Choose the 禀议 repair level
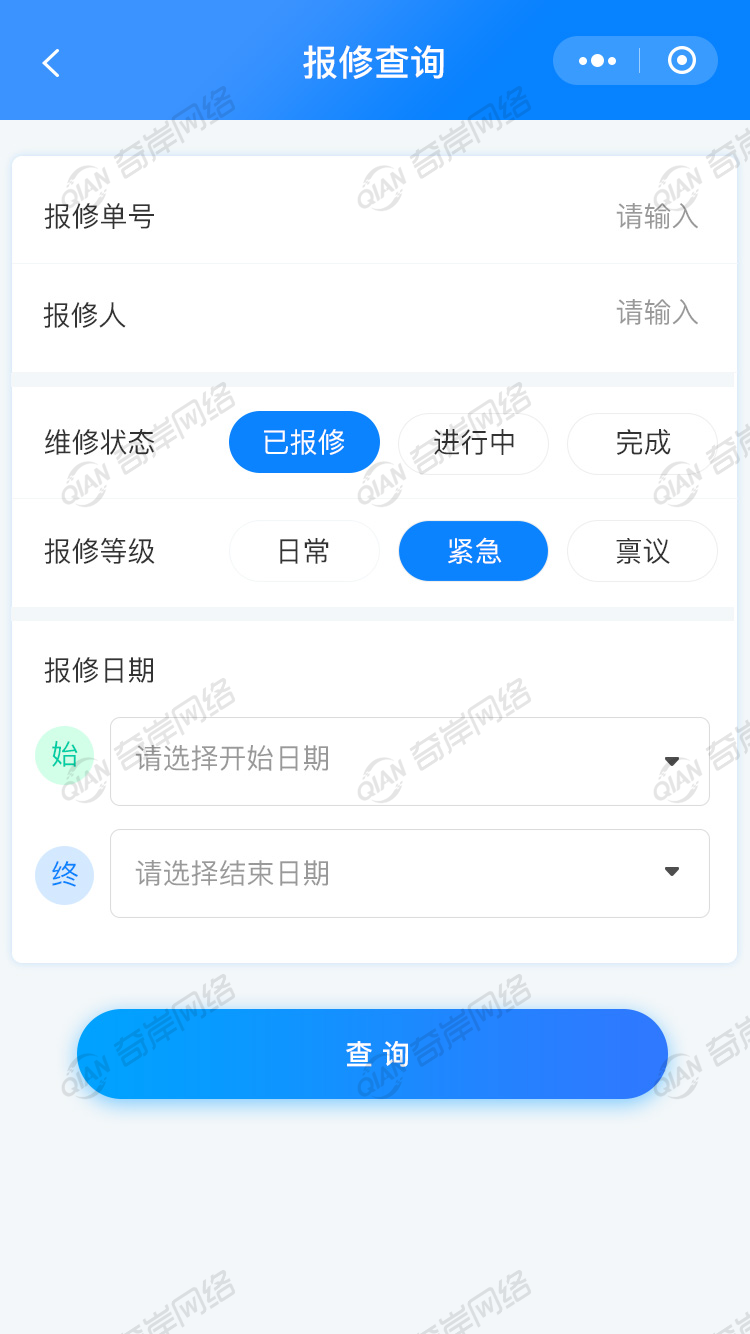This screenshot has width=750, height=1334. [642, 551]
